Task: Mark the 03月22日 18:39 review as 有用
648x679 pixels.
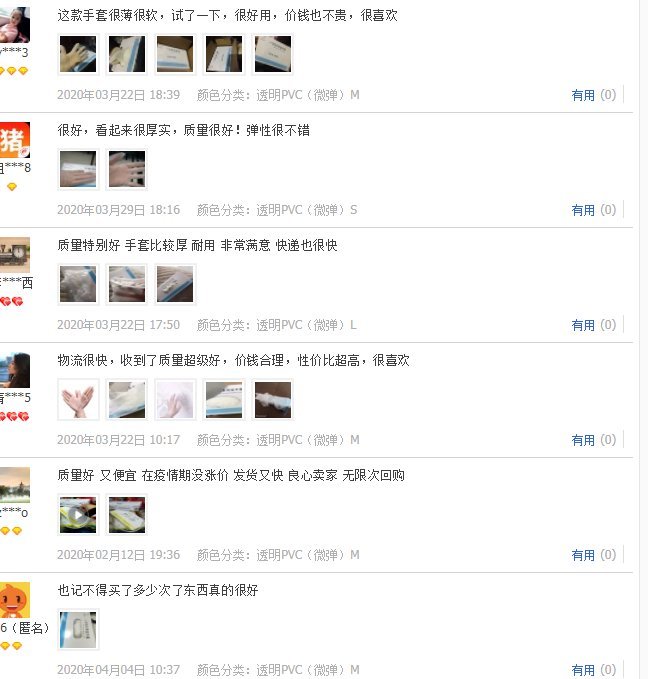Action: point(583,95)
